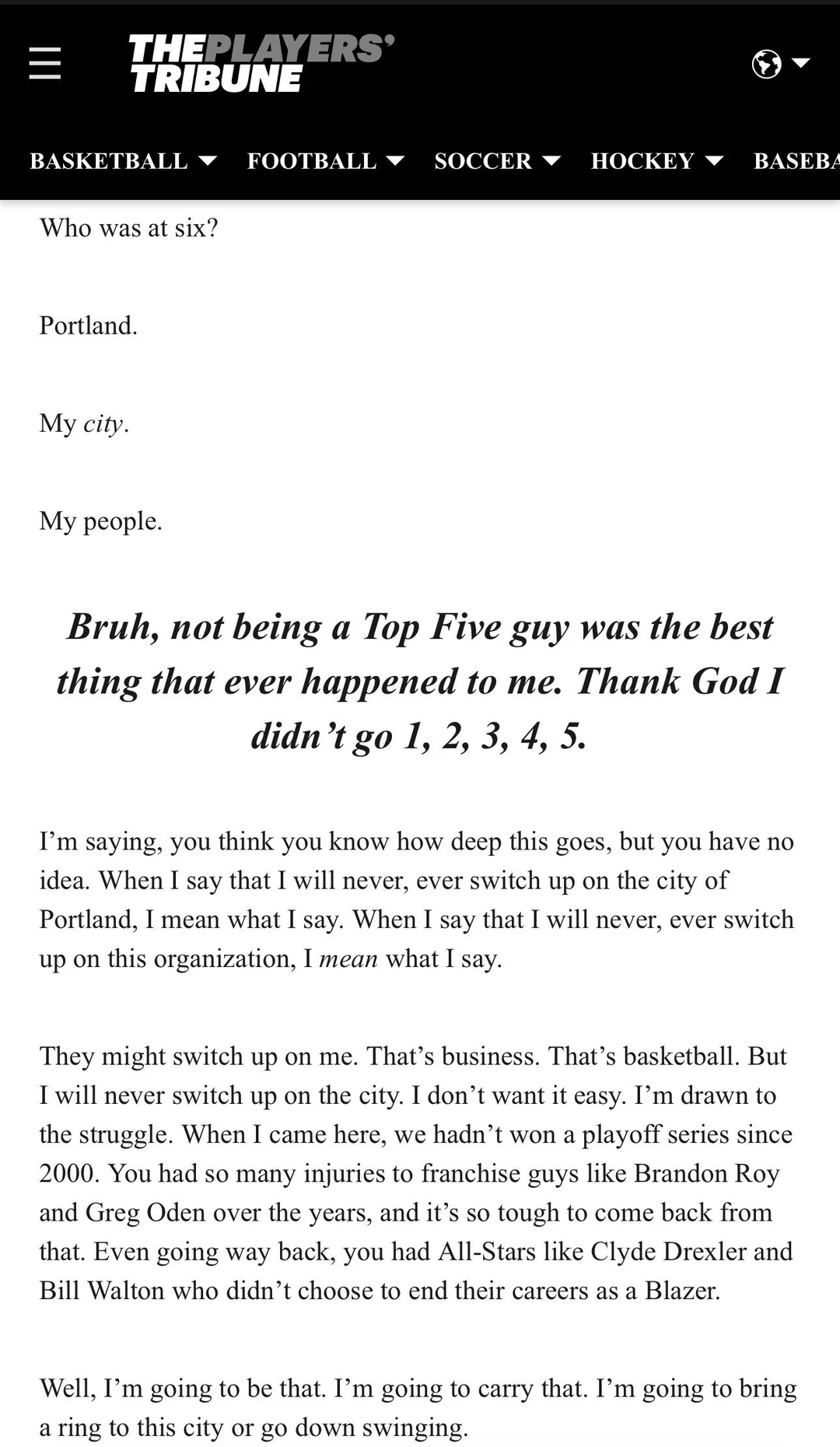Expand the Hockey menu
The width and height of the screenshot is (840, 1447).
coord(656,161)
